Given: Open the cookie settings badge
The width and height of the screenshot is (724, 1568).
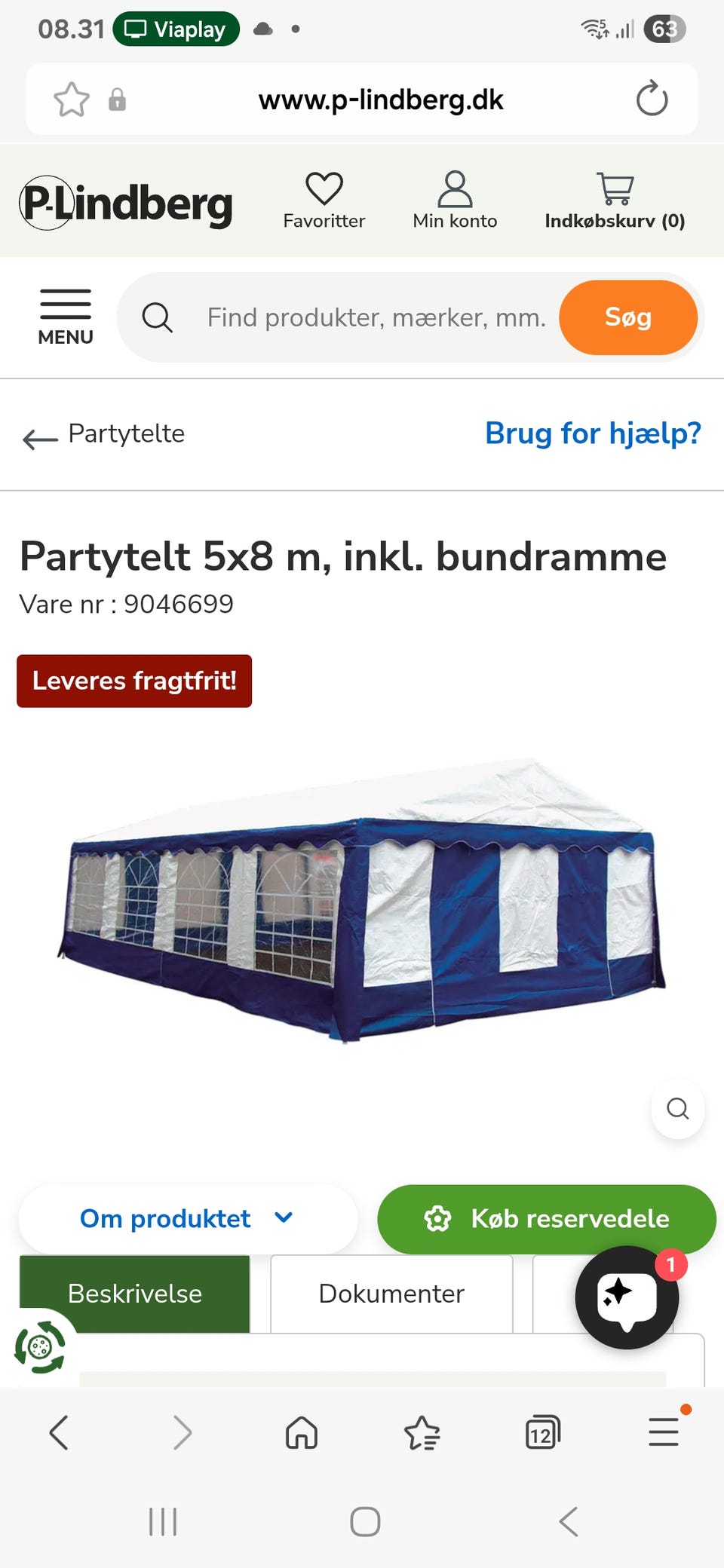Looking at the screenshot, I should pos(40,1346).
